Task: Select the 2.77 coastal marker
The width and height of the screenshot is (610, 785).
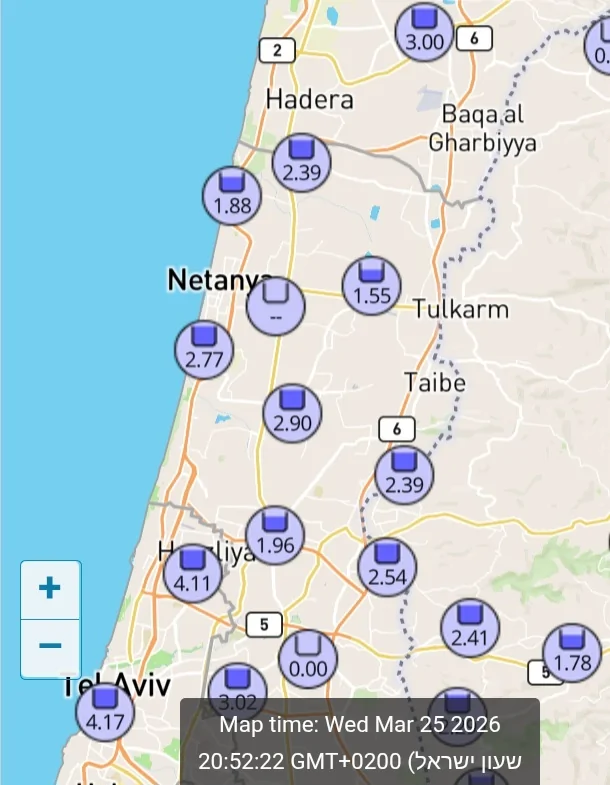Action: [x=204, y=350]
